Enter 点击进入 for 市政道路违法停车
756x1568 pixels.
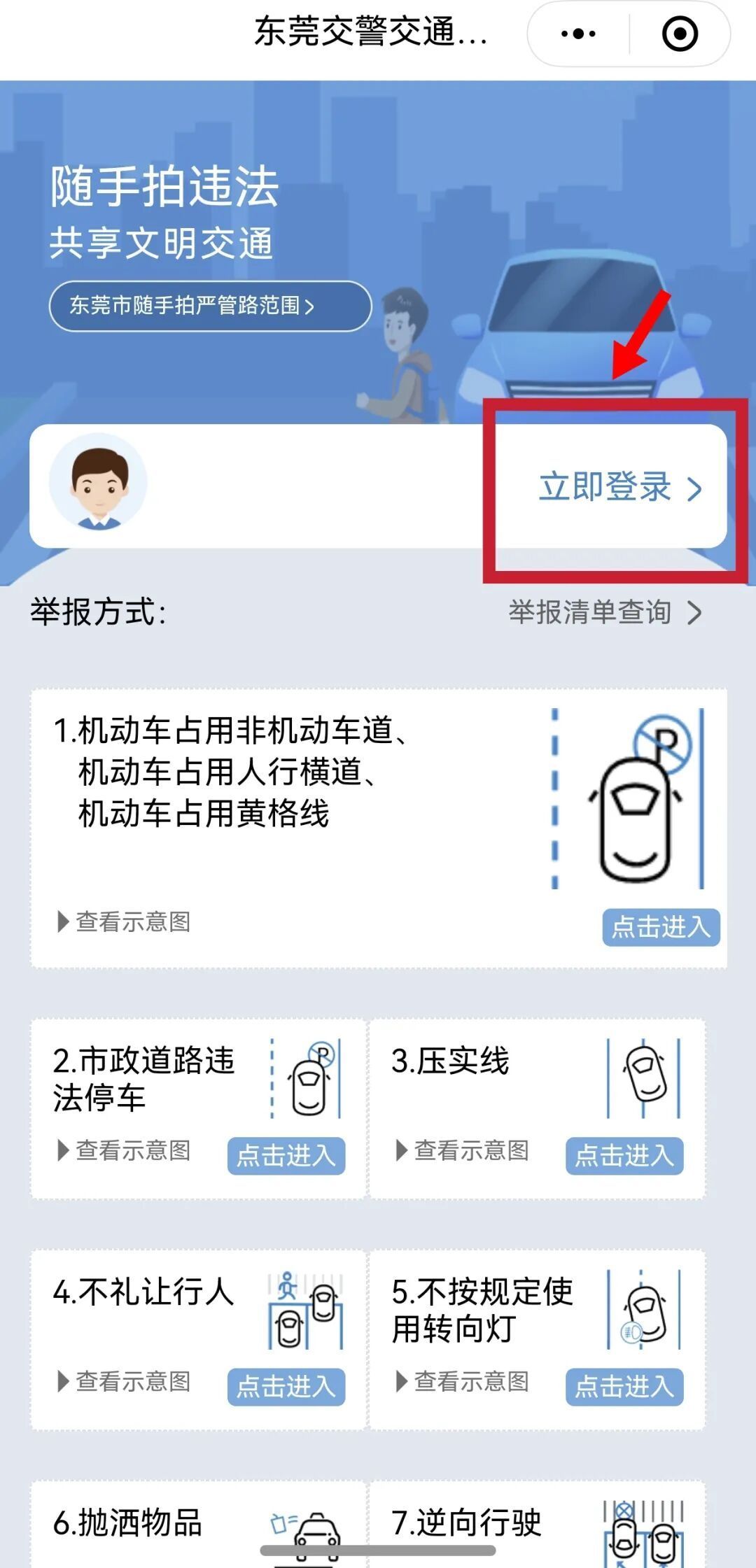[x=286, y=1155]
